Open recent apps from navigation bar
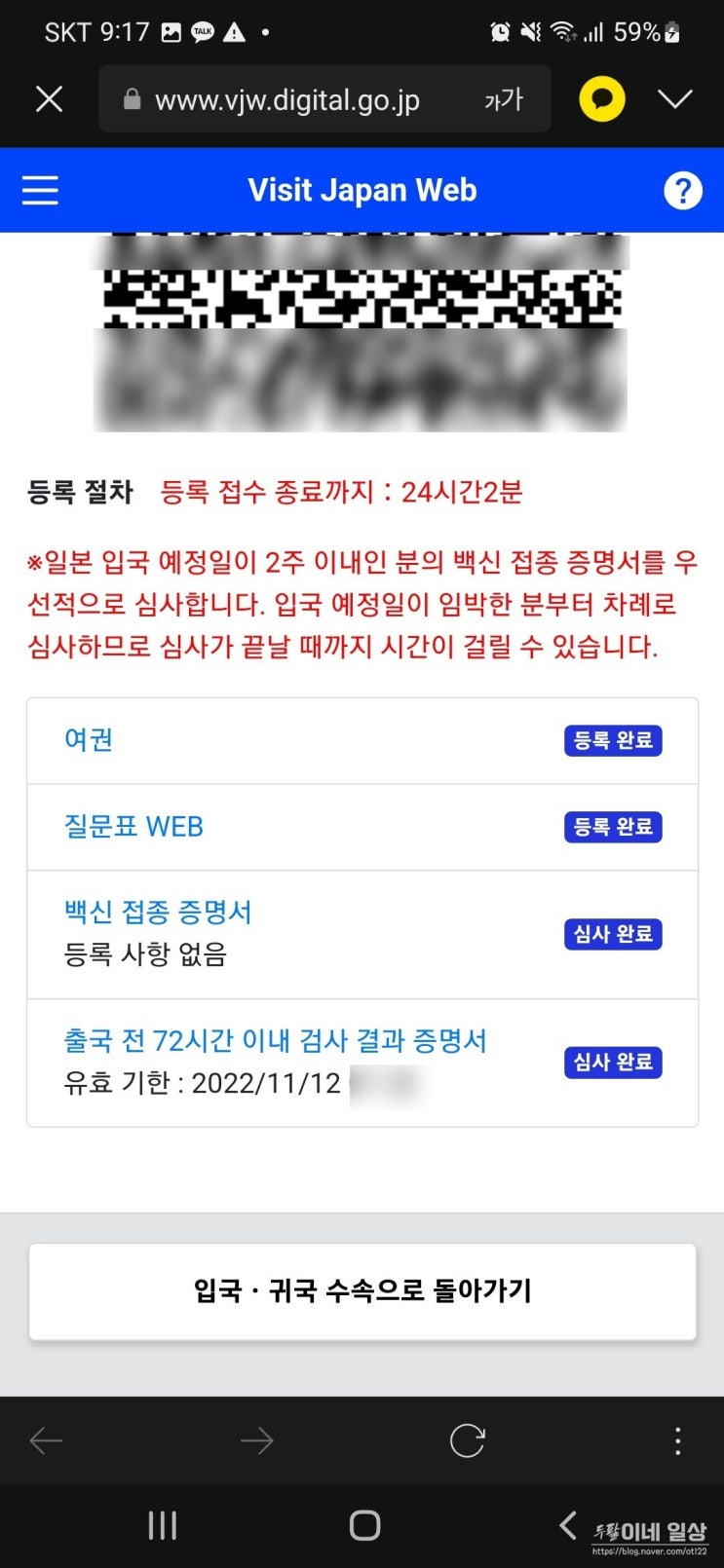724x1568 pixels. pyautogui.click(x=162, y=1525)
